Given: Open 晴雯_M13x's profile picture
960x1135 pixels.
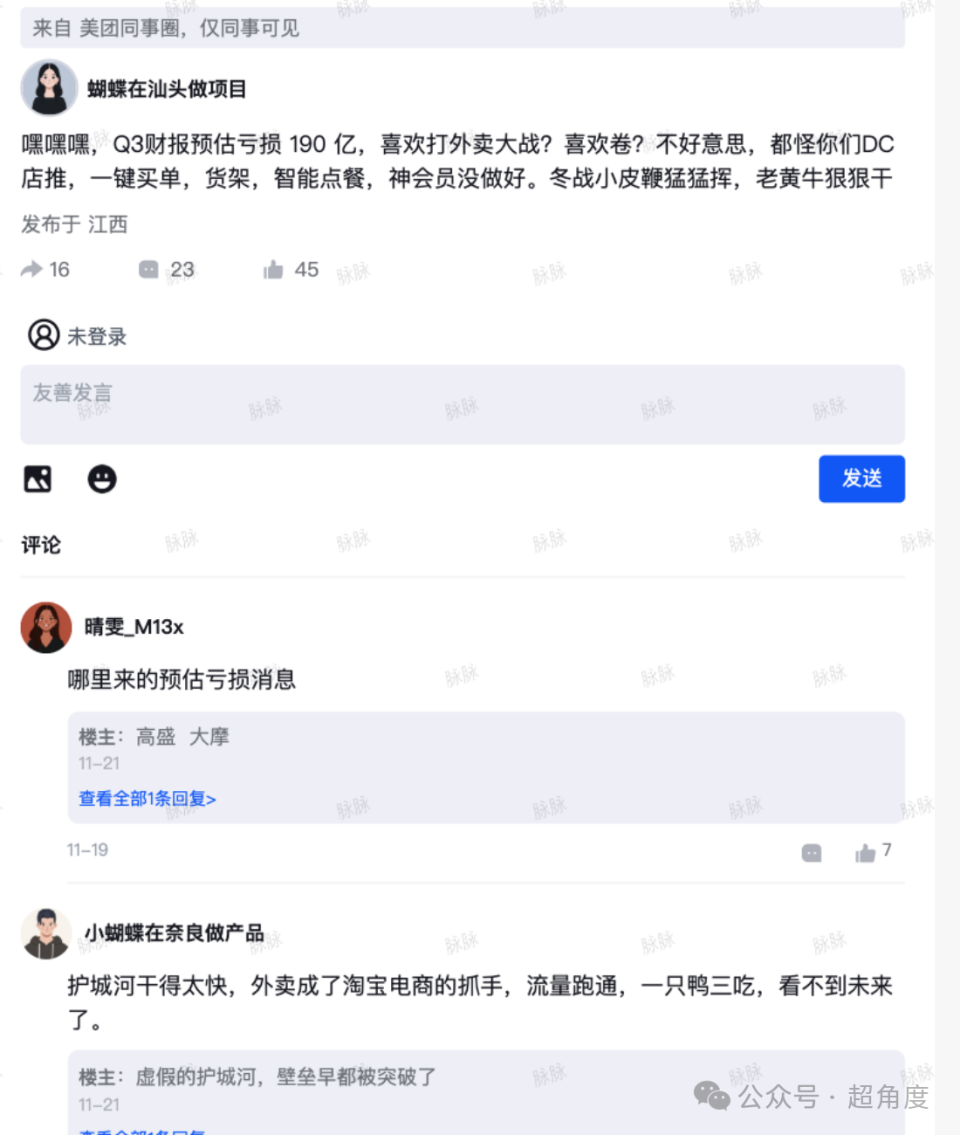Looking at the screenshot, I should tap(47, 628).
